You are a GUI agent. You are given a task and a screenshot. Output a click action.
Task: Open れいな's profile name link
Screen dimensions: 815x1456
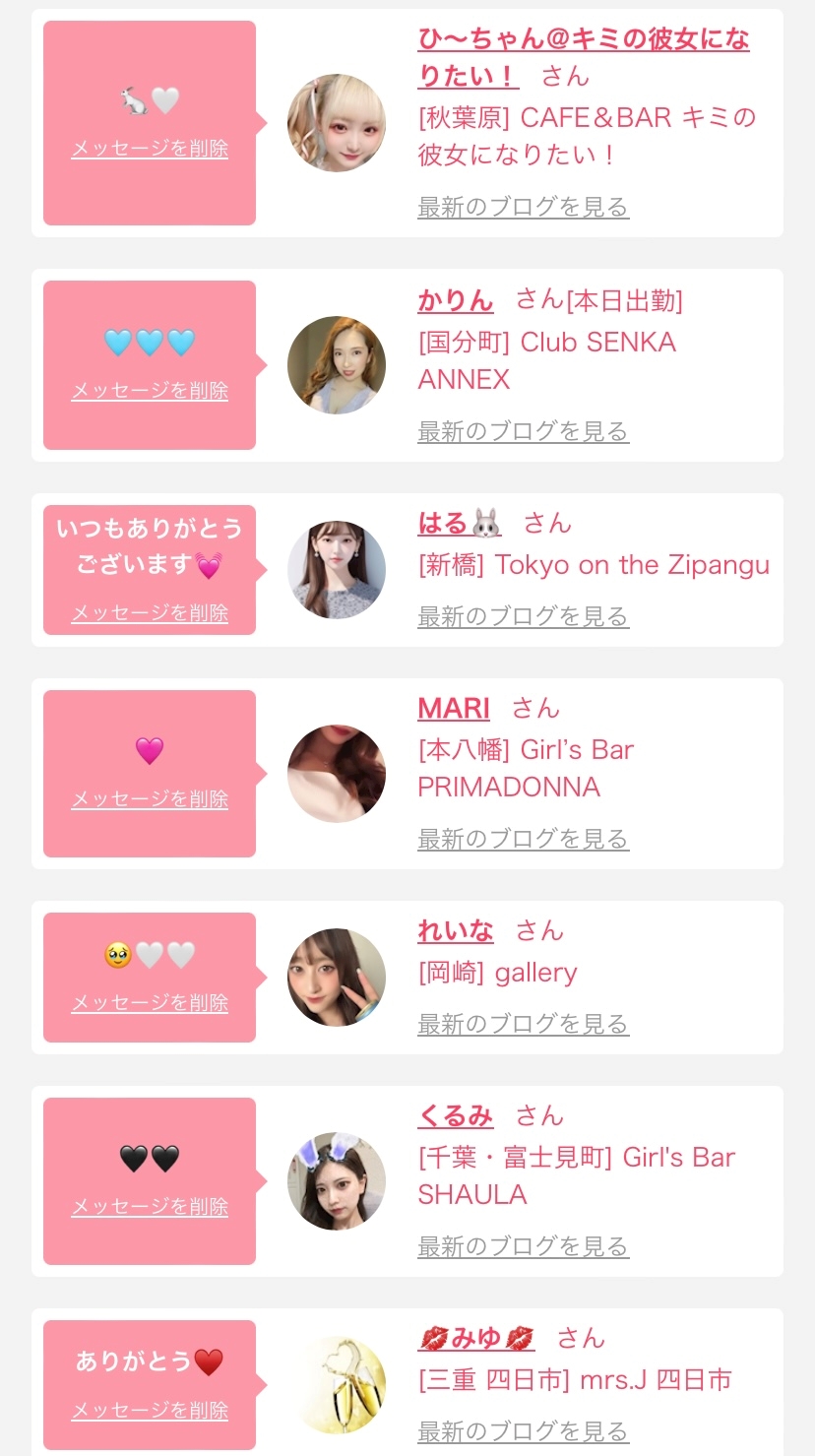(455, 930)
